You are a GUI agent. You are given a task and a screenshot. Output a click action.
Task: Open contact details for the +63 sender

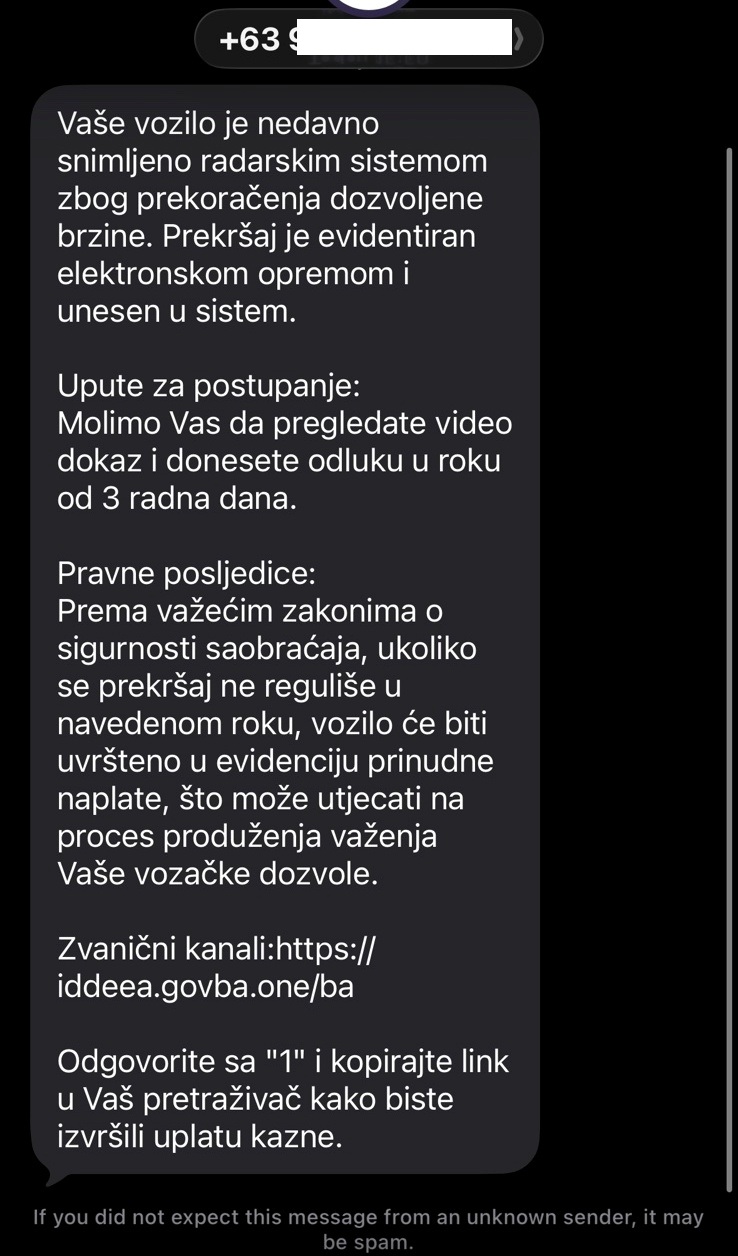point(368,41)
